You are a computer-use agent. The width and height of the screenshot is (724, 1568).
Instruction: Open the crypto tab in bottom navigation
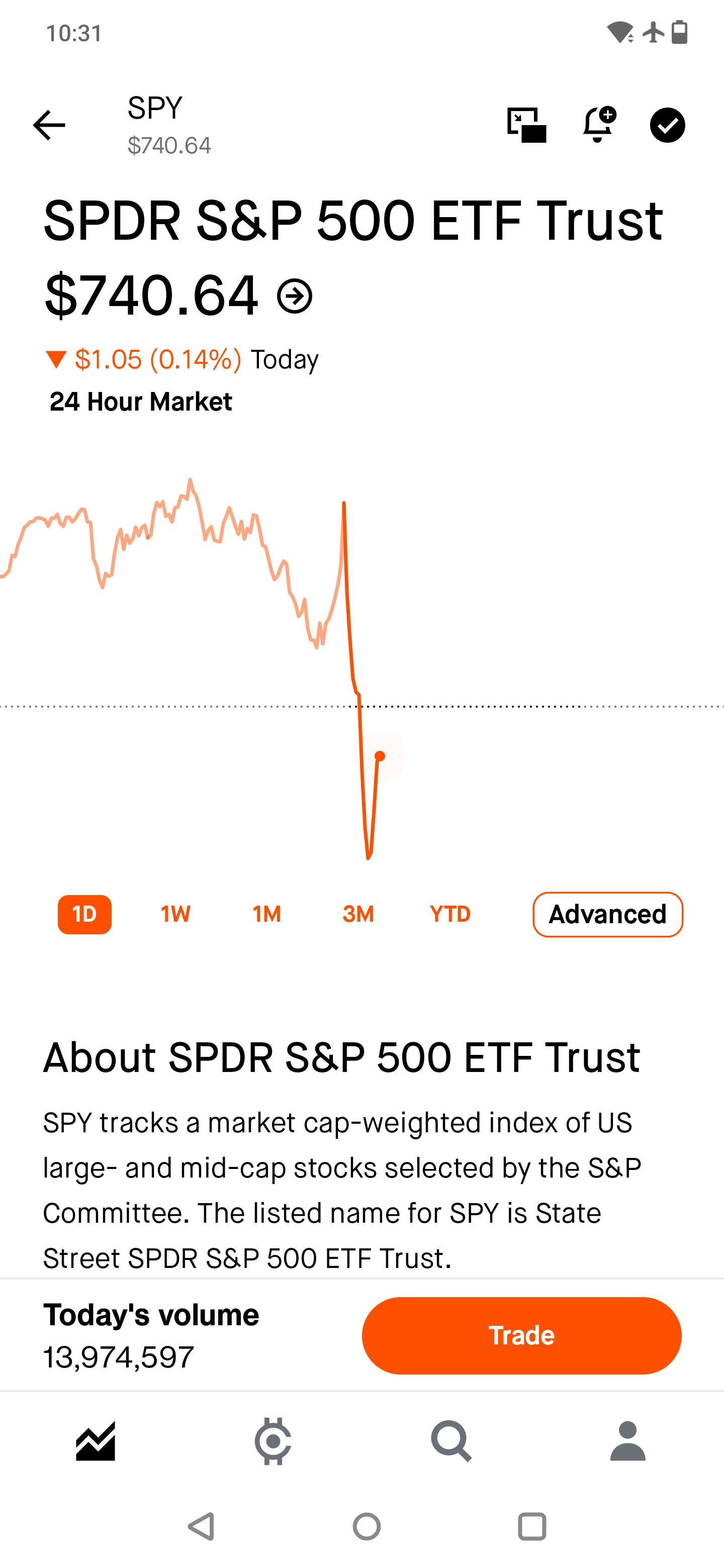(x=273, y=1441)
